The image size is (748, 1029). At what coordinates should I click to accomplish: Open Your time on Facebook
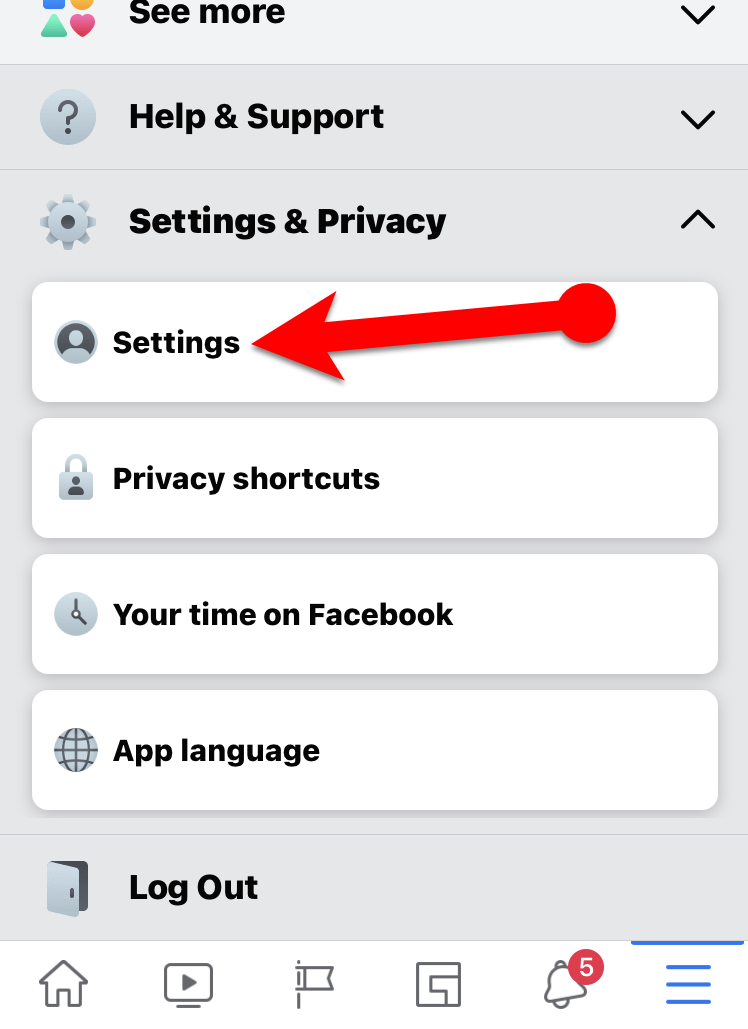[283, 614]
